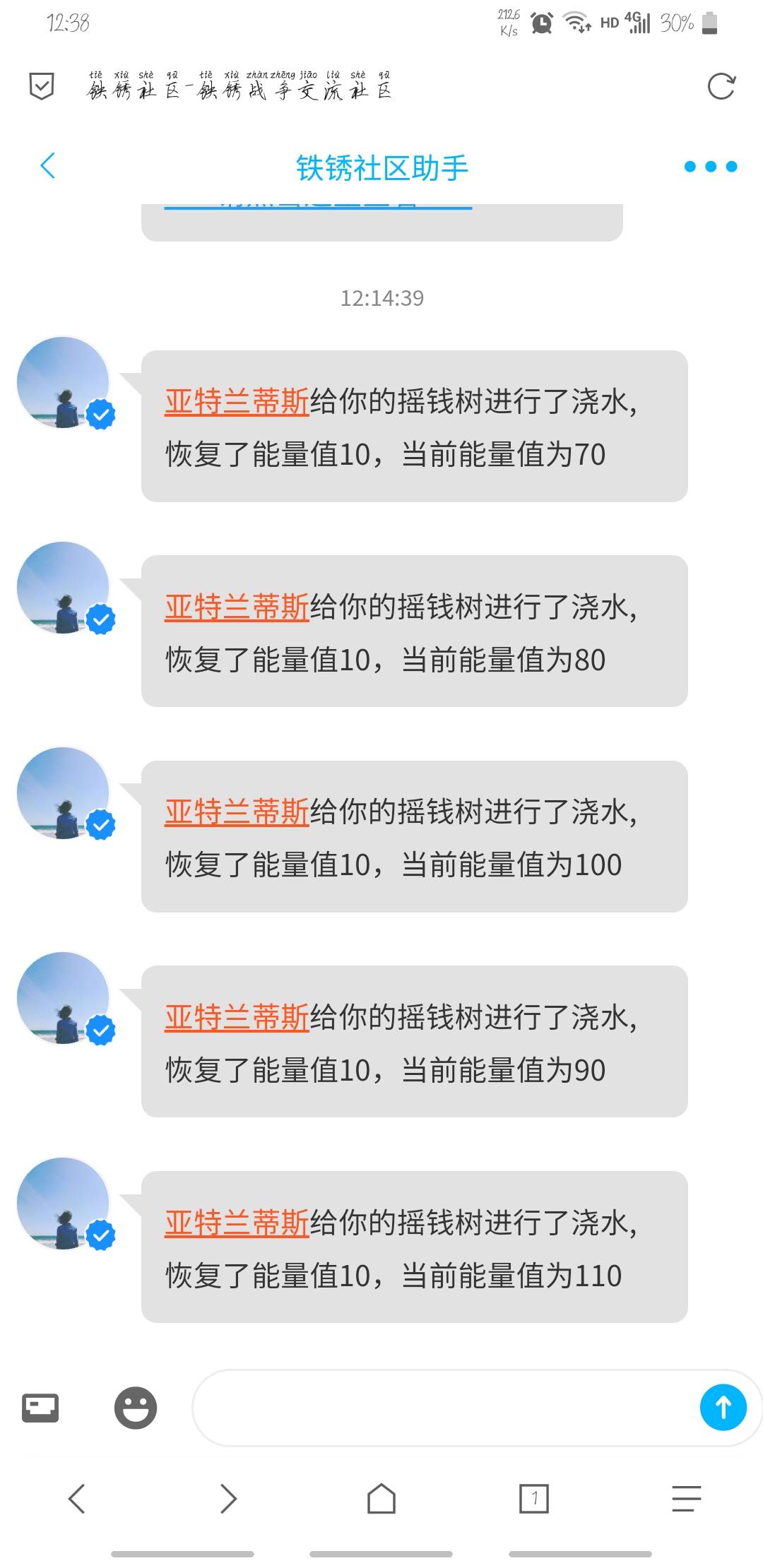Open the three-dot more options menu
This screenshot has height=1568, width=763.
tap(710, 167)
